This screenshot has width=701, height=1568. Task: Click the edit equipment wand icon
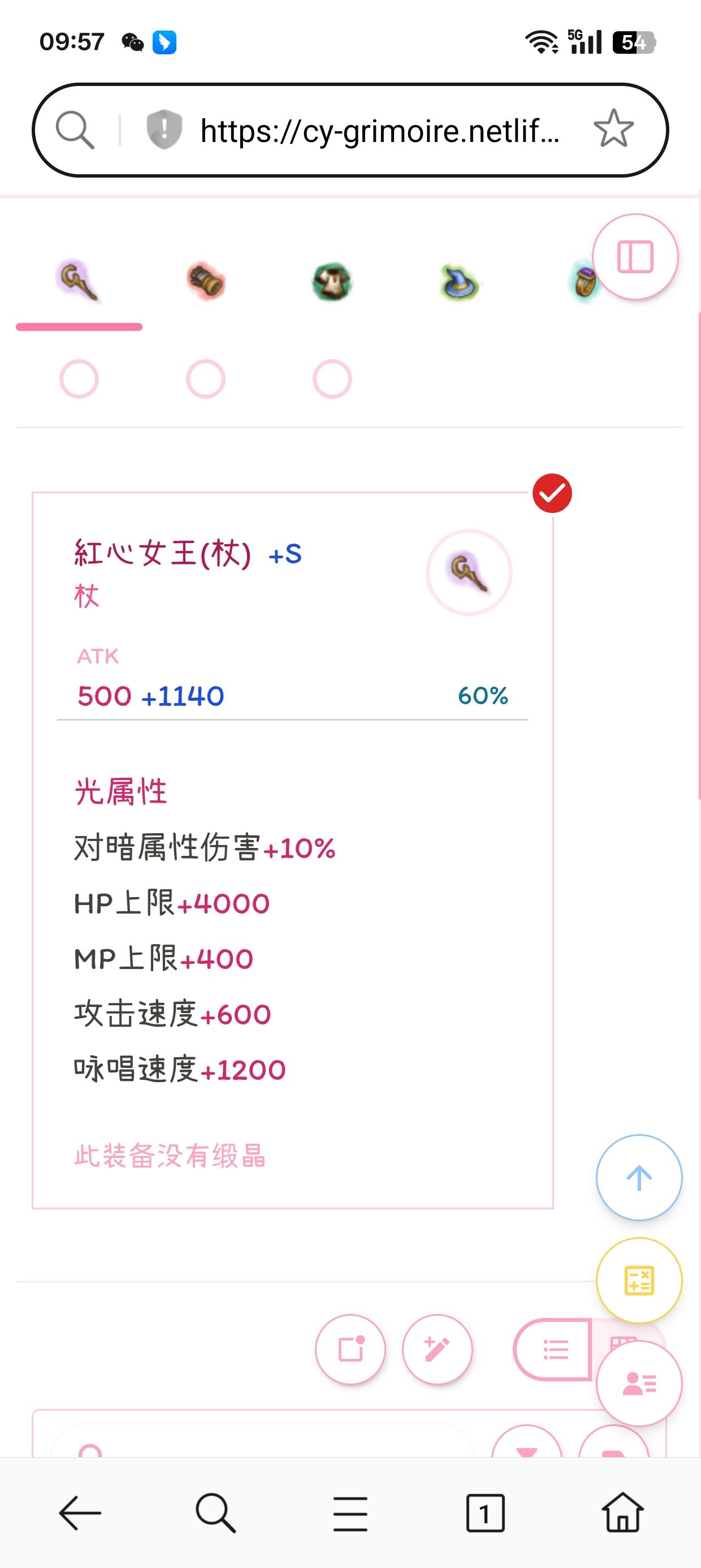coord(438,1349)
